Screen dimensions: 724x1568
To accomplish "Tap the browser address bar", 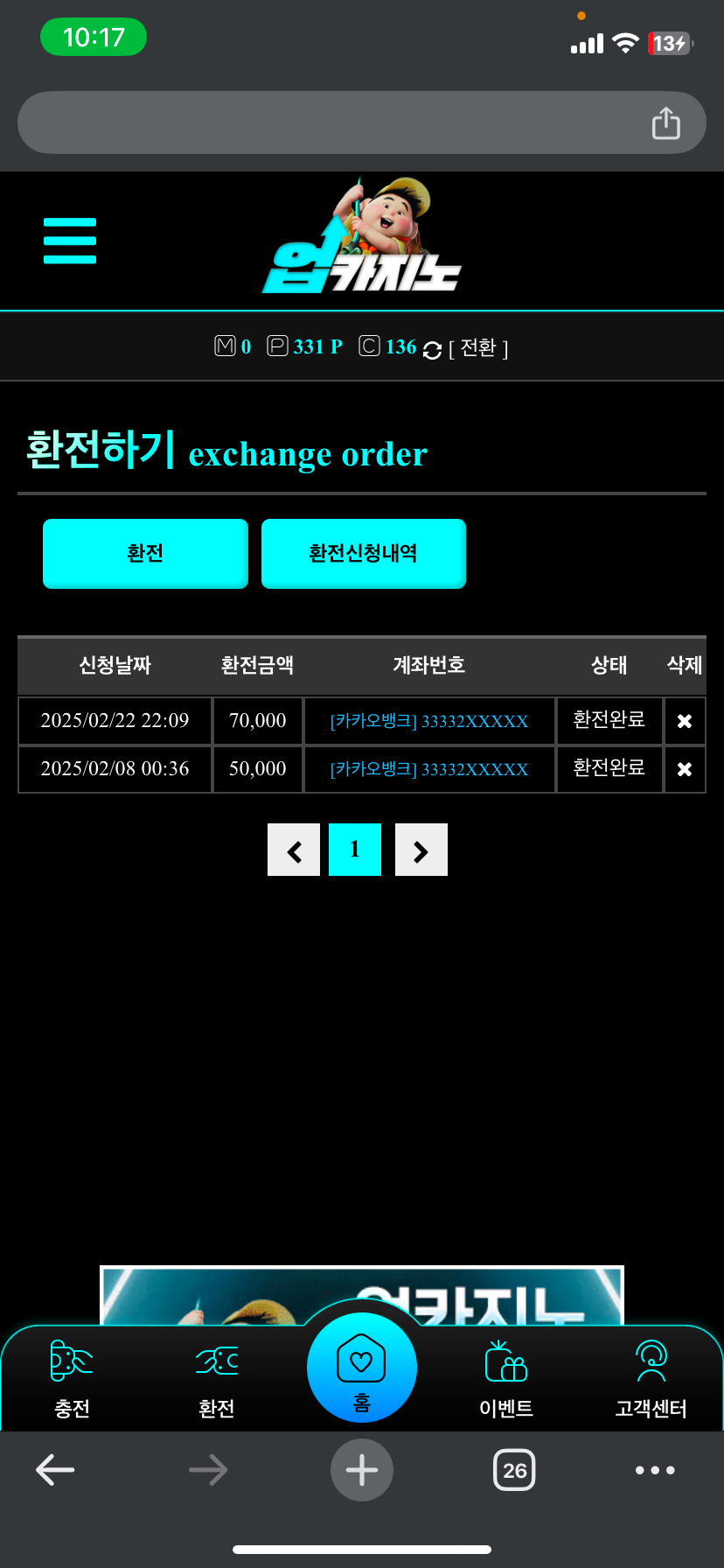I will click(x=332, y=123).
